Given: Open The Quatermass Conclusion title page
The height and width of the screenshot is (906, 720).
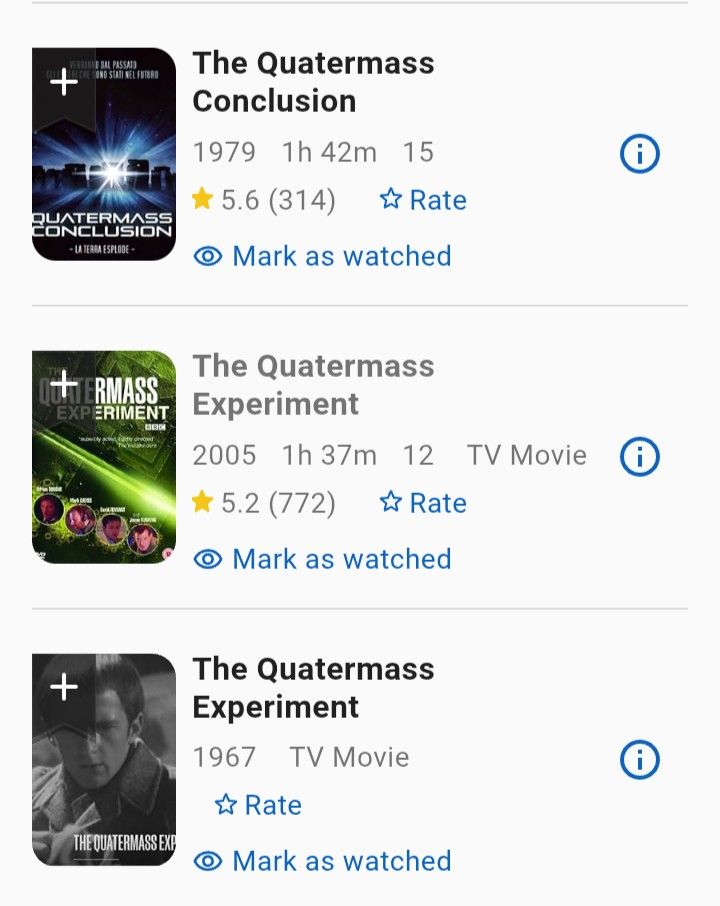Looking at the screenshot, I should coord(313,82).
